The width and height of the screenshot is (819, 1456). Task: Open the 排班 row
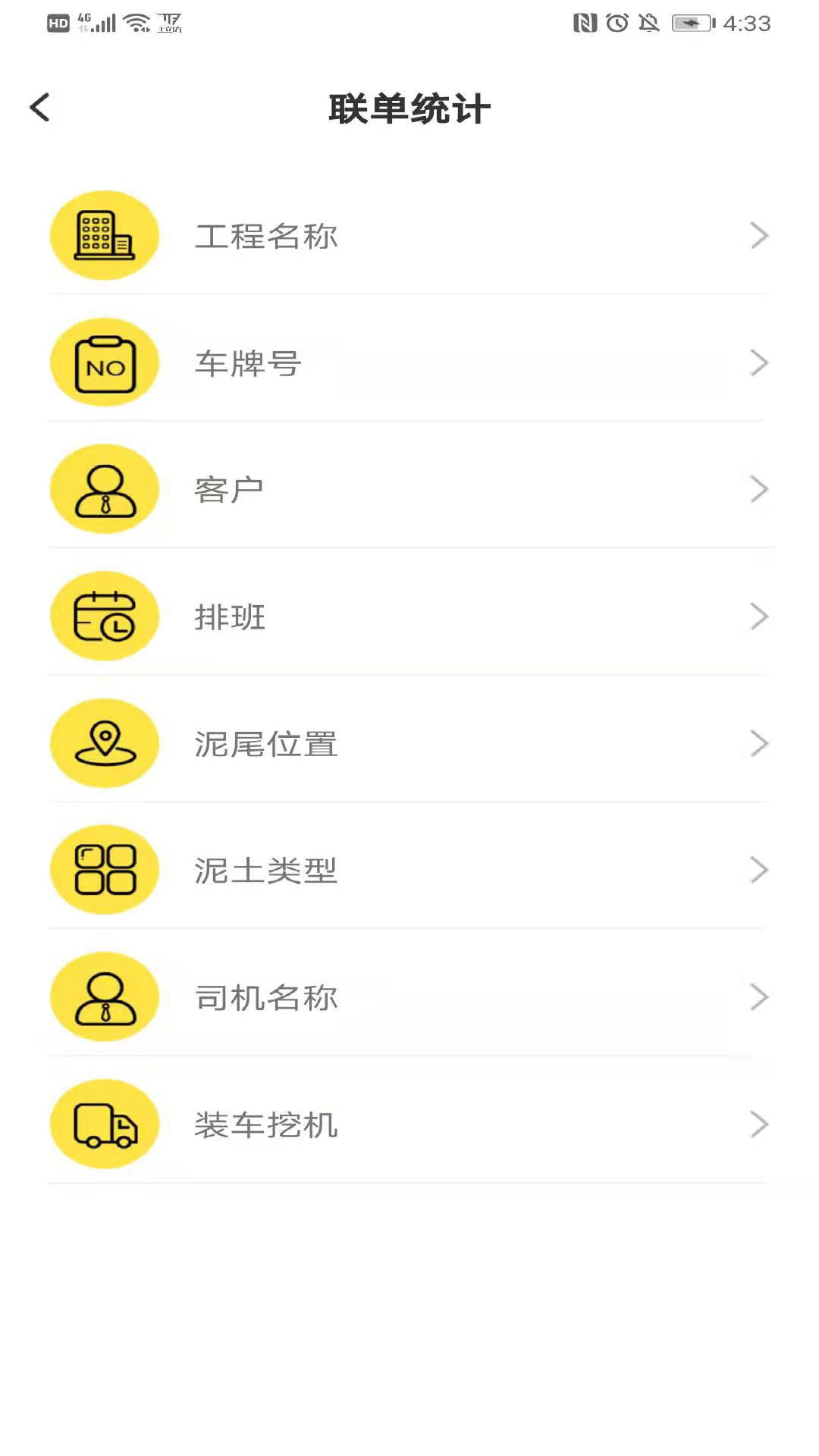pyautogui.click(x=409, y=617)
